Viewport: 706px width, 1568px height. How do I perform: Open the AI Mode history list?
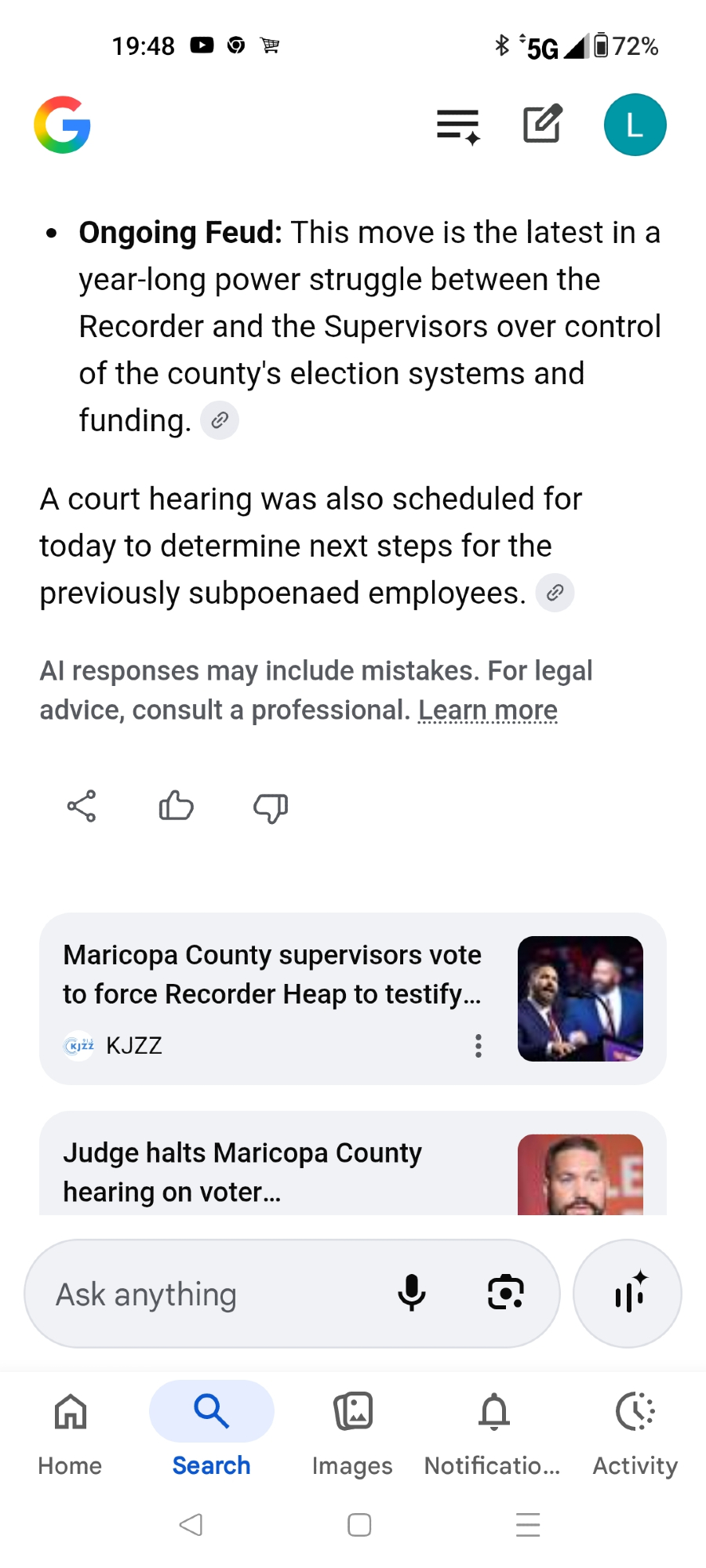point(458,125)
